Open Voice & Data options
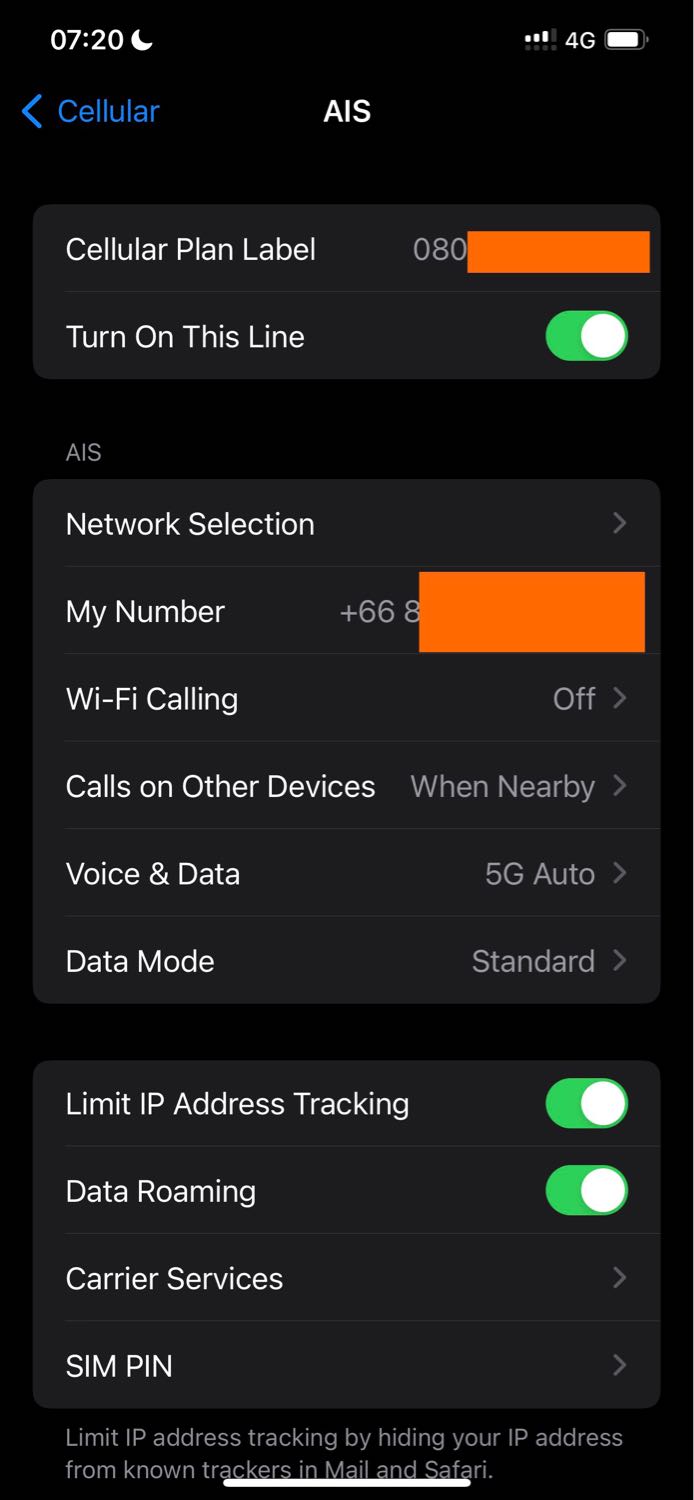Viewport: 694px width, 1500px height. 346,873
